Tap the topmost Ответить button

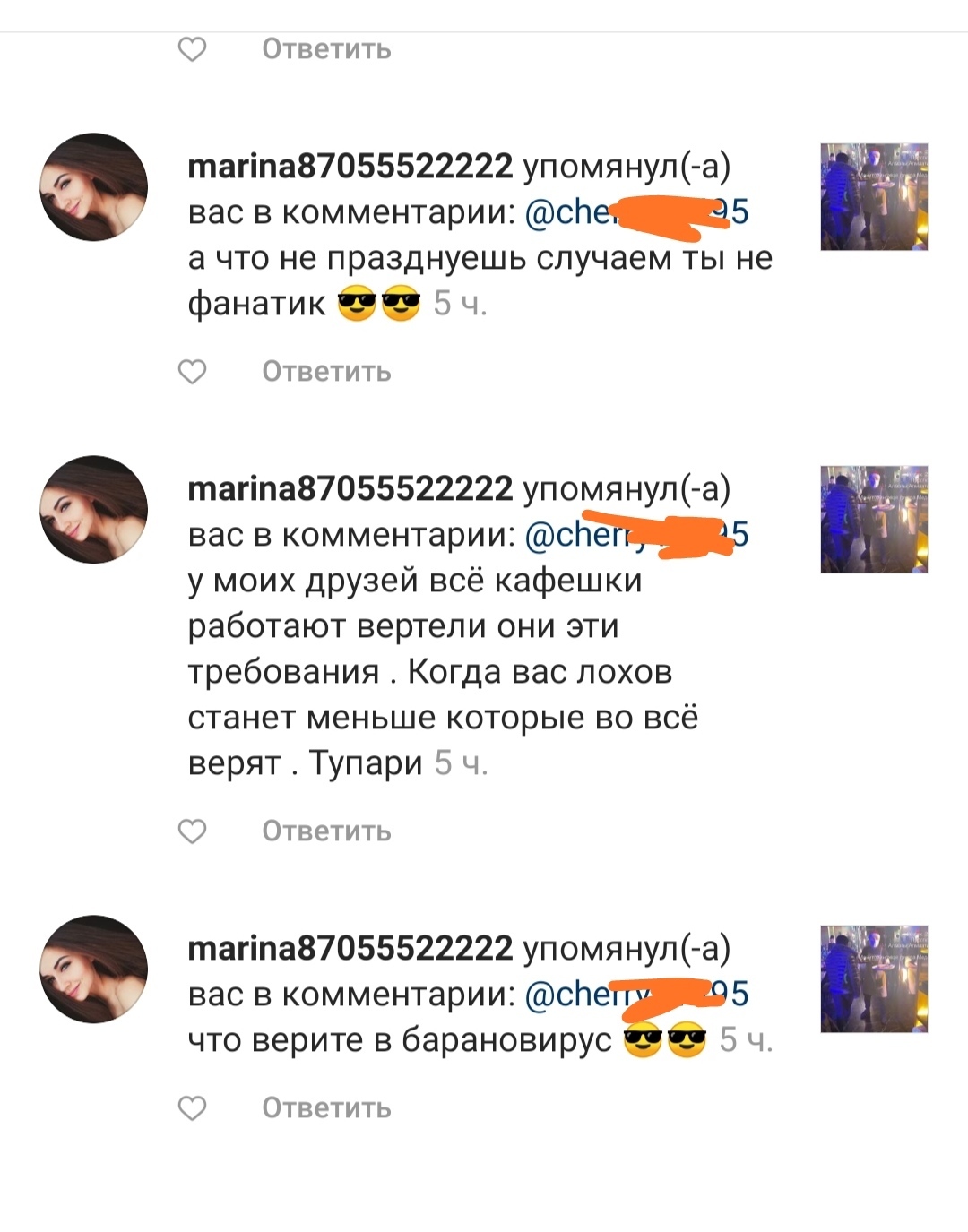(326, 49)
